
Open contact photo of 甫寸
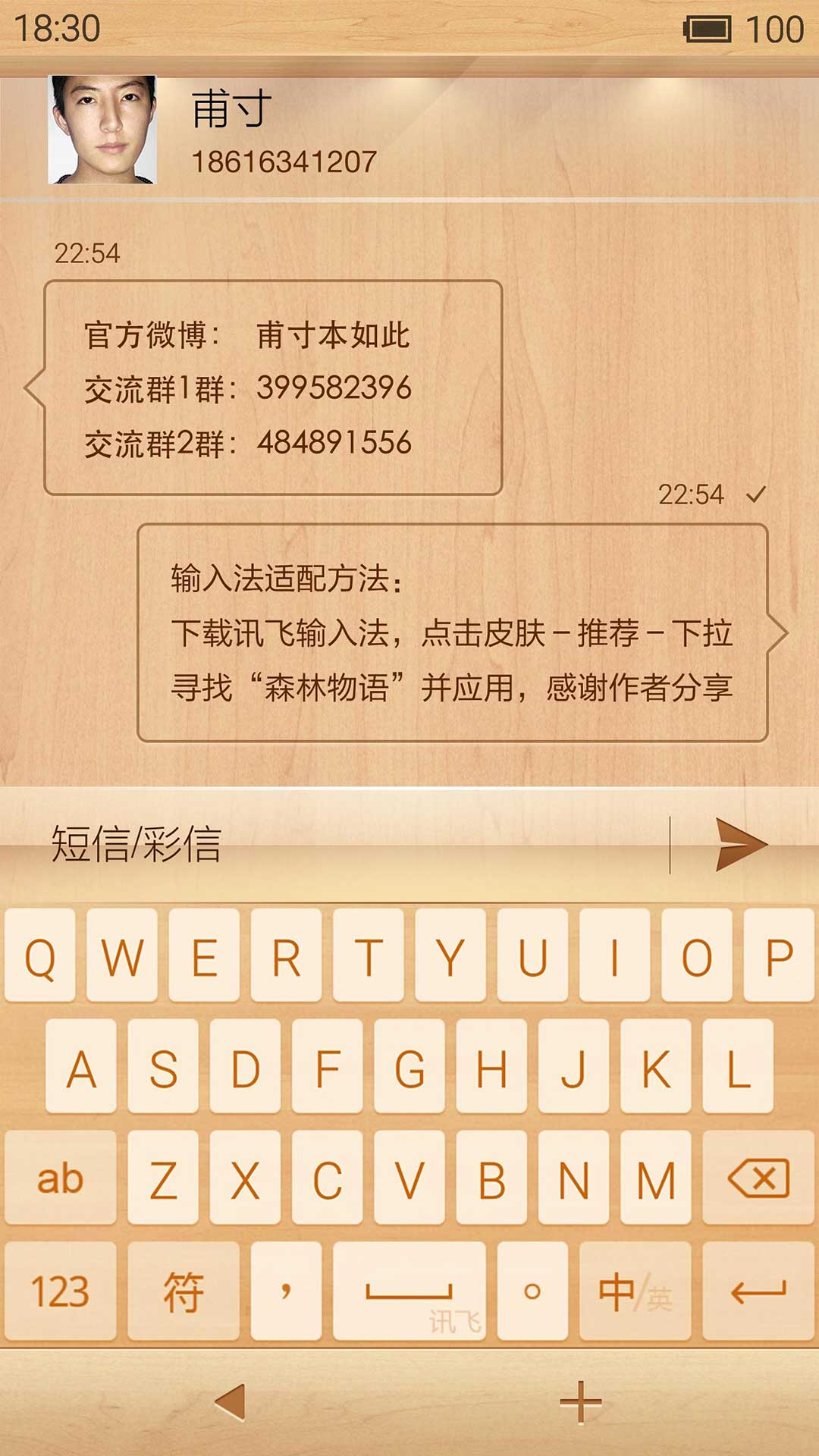point(102,130)
